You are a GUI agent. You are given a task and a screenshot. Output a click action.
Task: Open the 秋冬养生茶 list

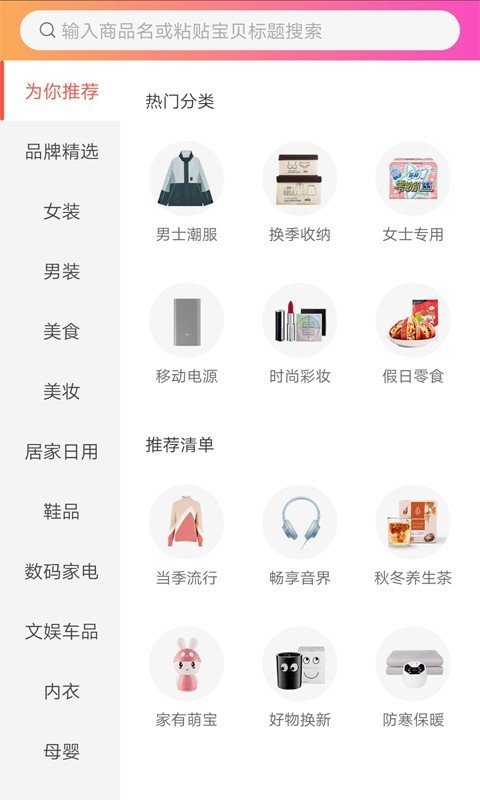(413, 537)
